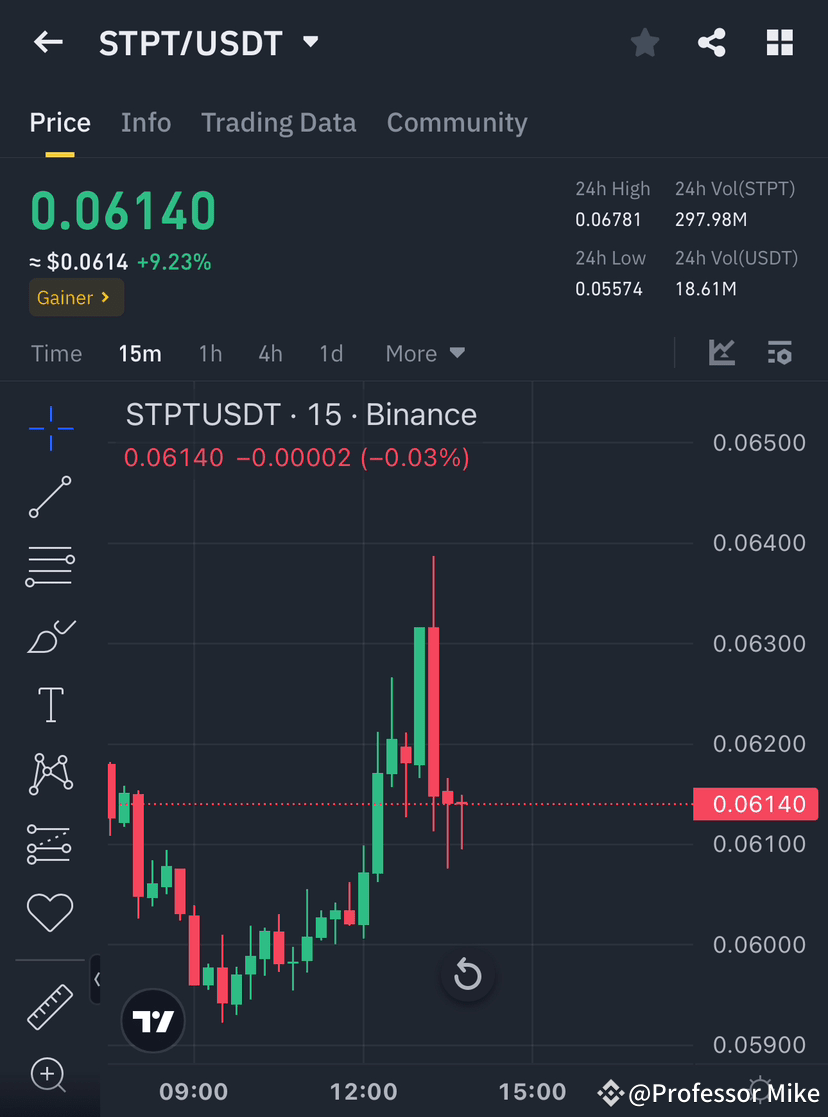Viewport: 828px width, 1117px height.
Task: Open the Gainer link
Action: point(76,297)
